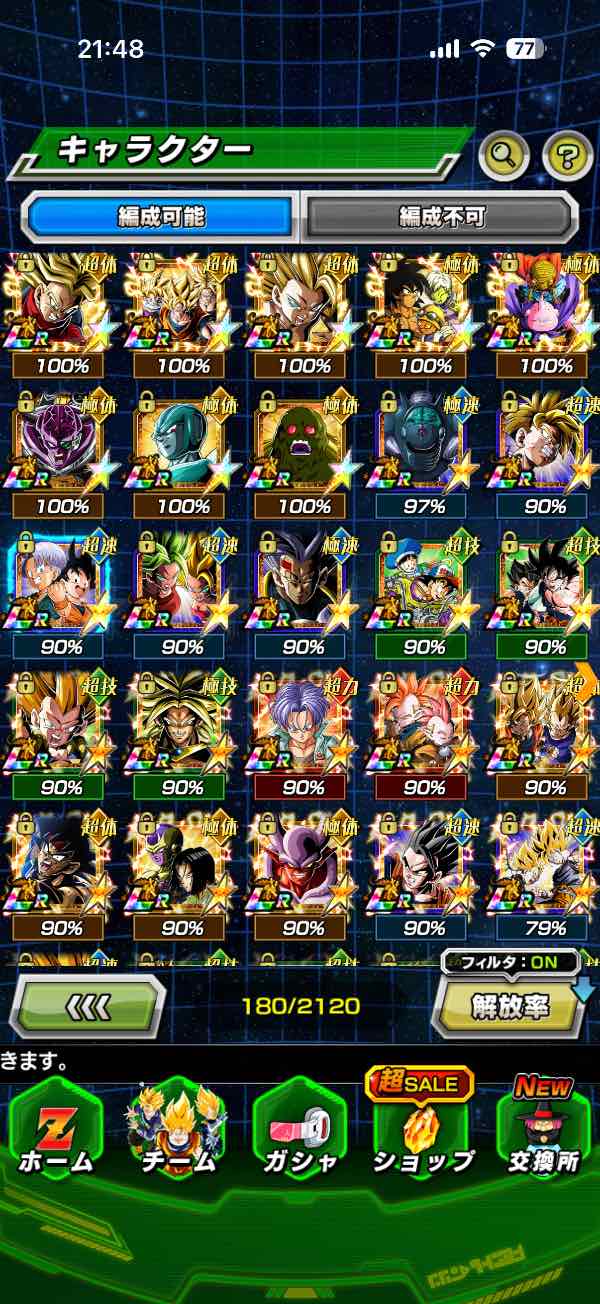Open the ガシャ menu
Viewport: 600px width, 1304px height.
(x=299, y=1127)
